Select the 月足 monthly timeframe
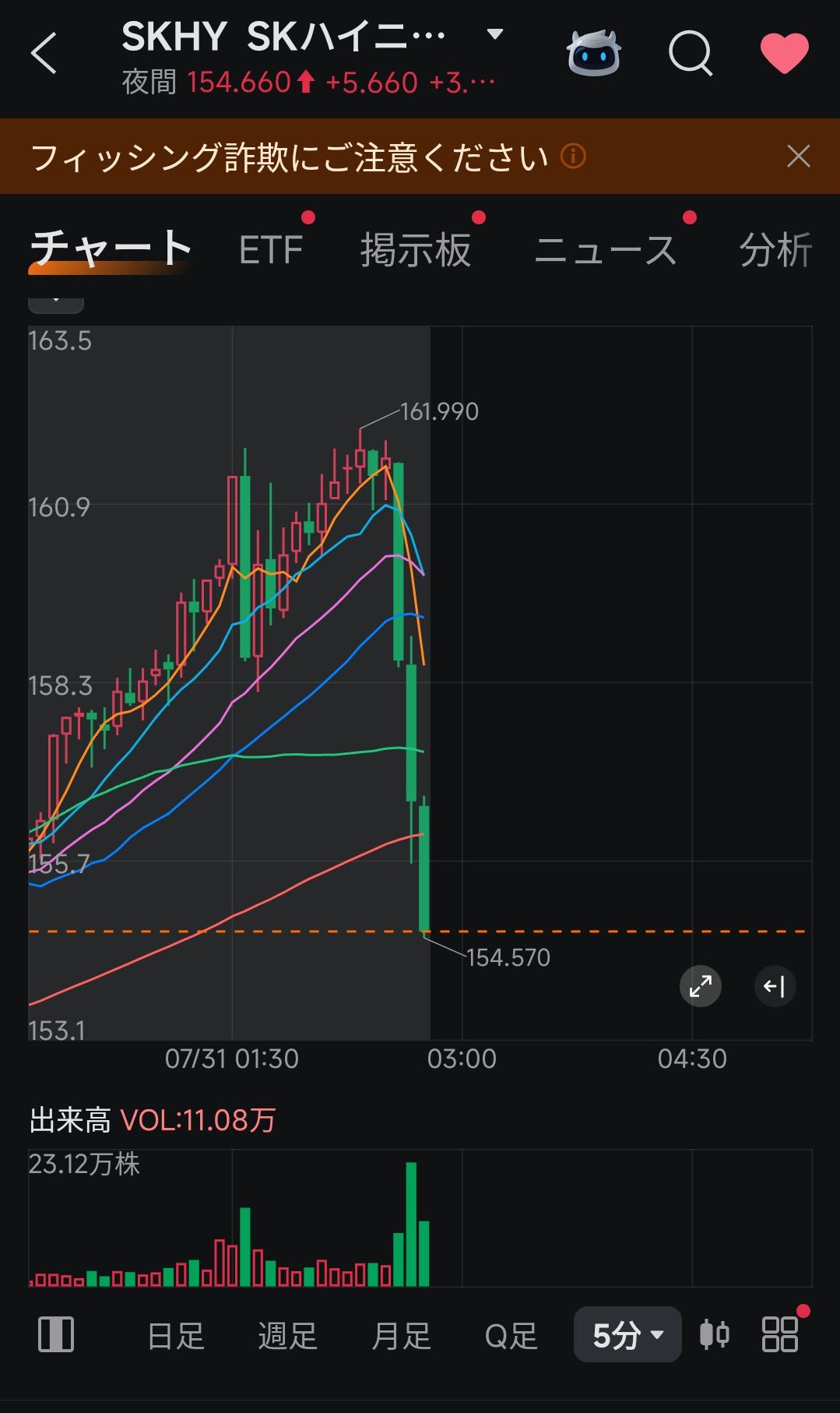 (401, 1335)
